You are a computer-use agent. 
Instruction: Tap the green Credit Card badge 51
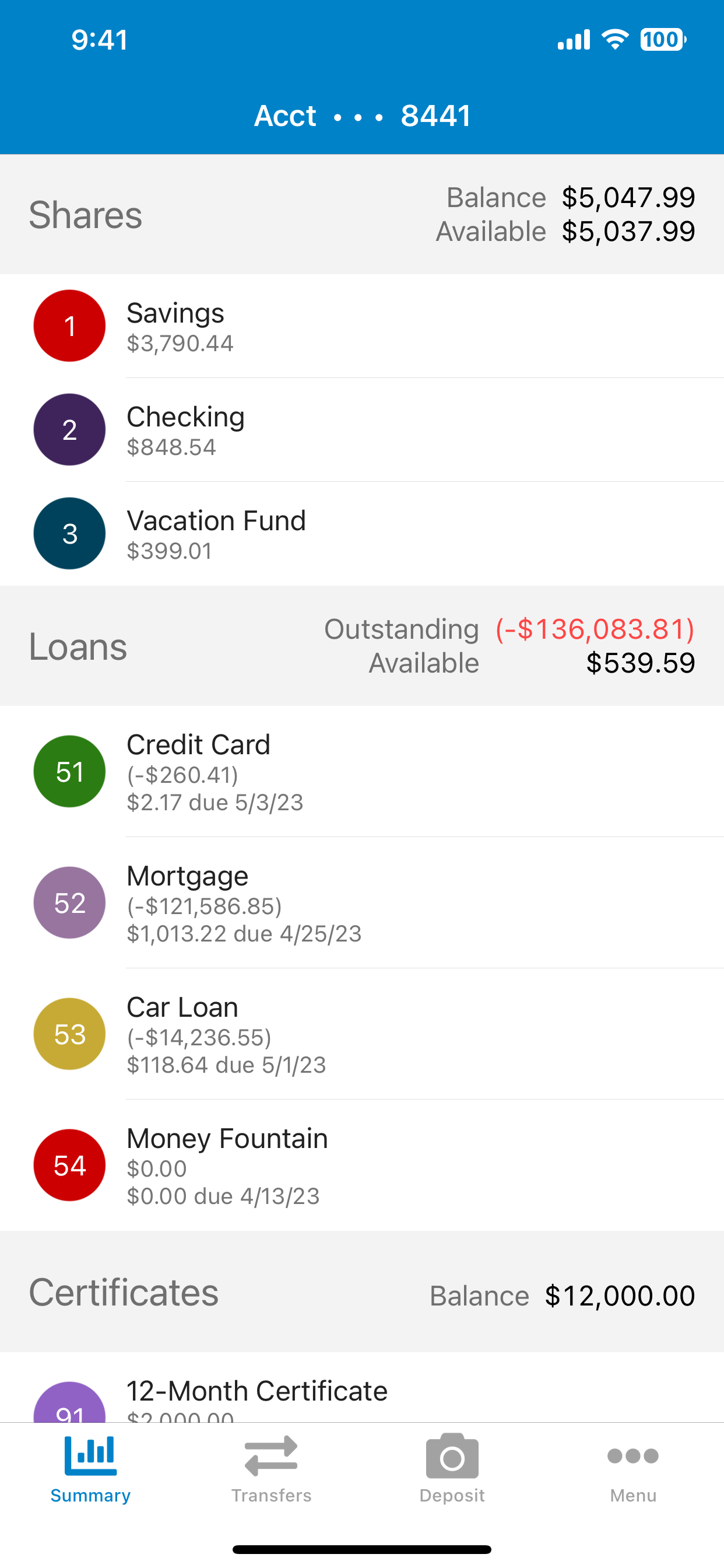(69, 771)
